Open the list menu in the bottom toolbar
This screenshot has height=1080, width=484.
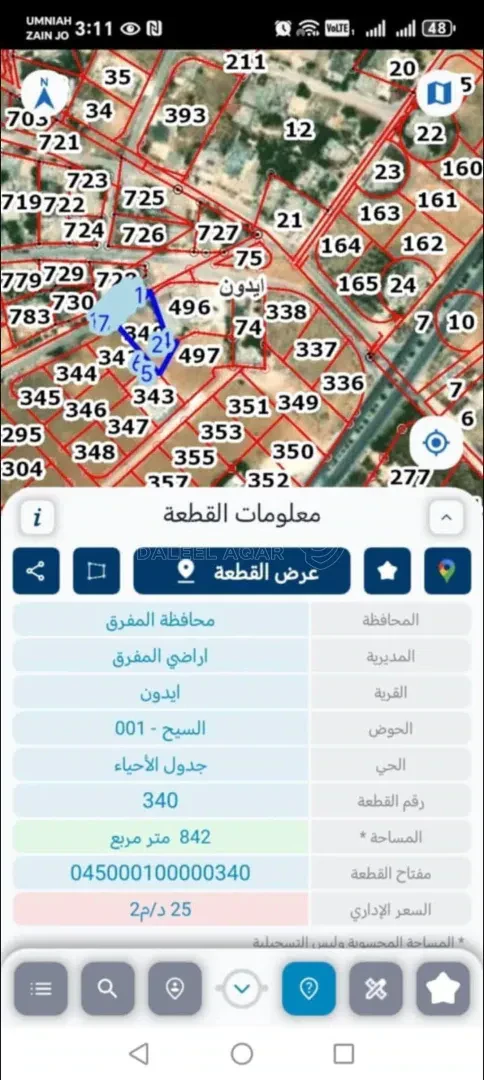[41, 988]
